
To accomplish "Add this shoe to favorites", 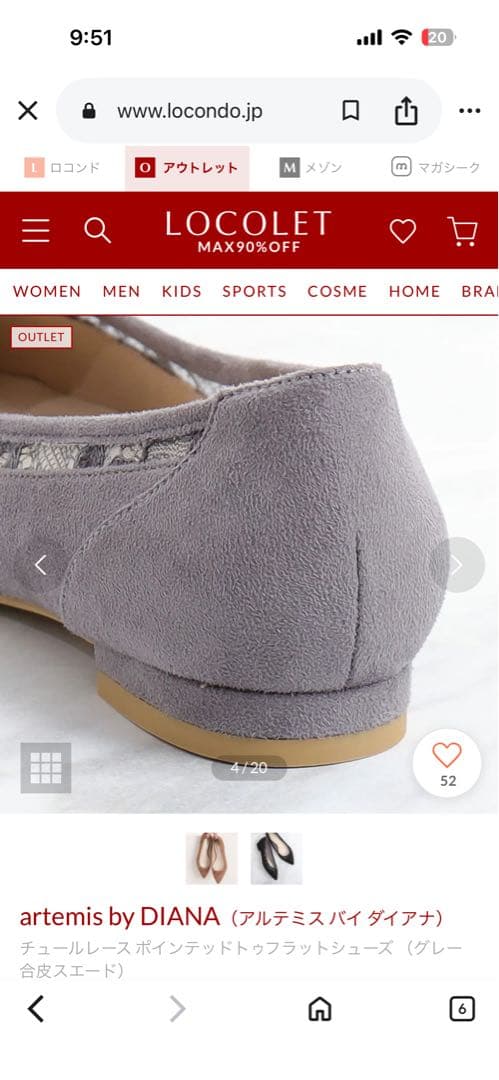I will pyautogui.click(x=448, y=763).
